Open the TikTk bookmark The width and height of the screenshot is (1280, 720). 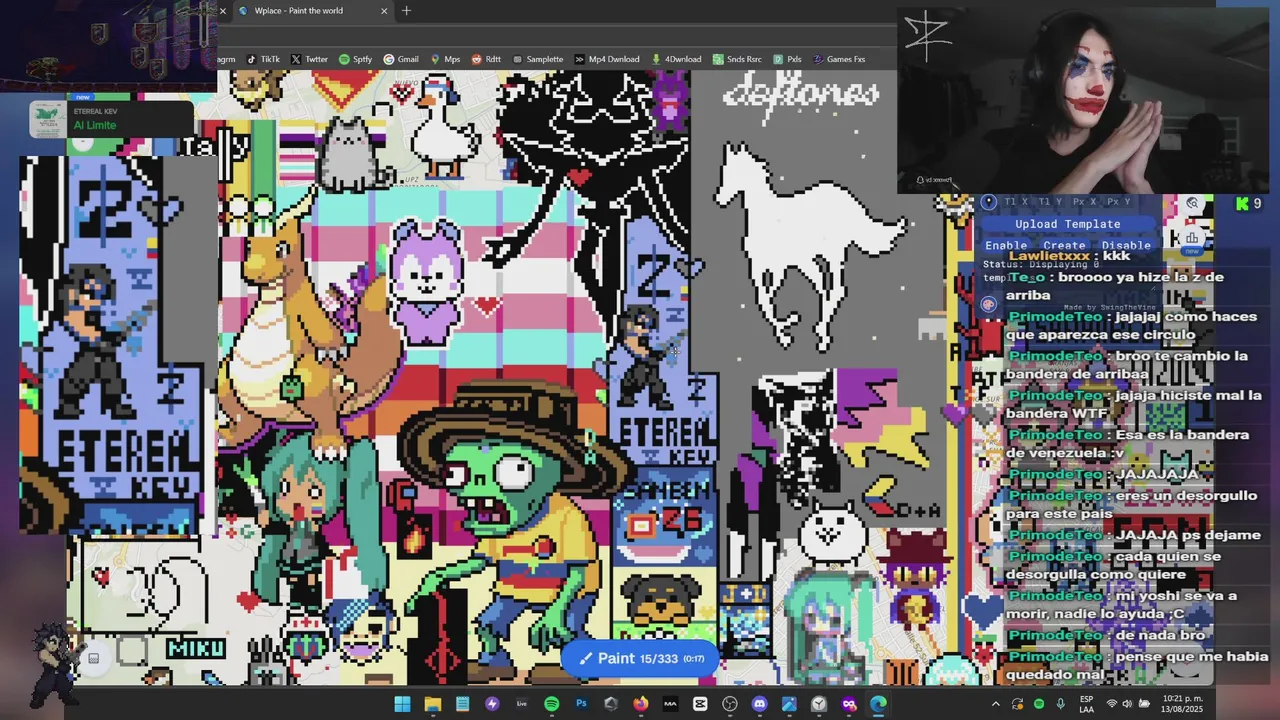(263, 59)
